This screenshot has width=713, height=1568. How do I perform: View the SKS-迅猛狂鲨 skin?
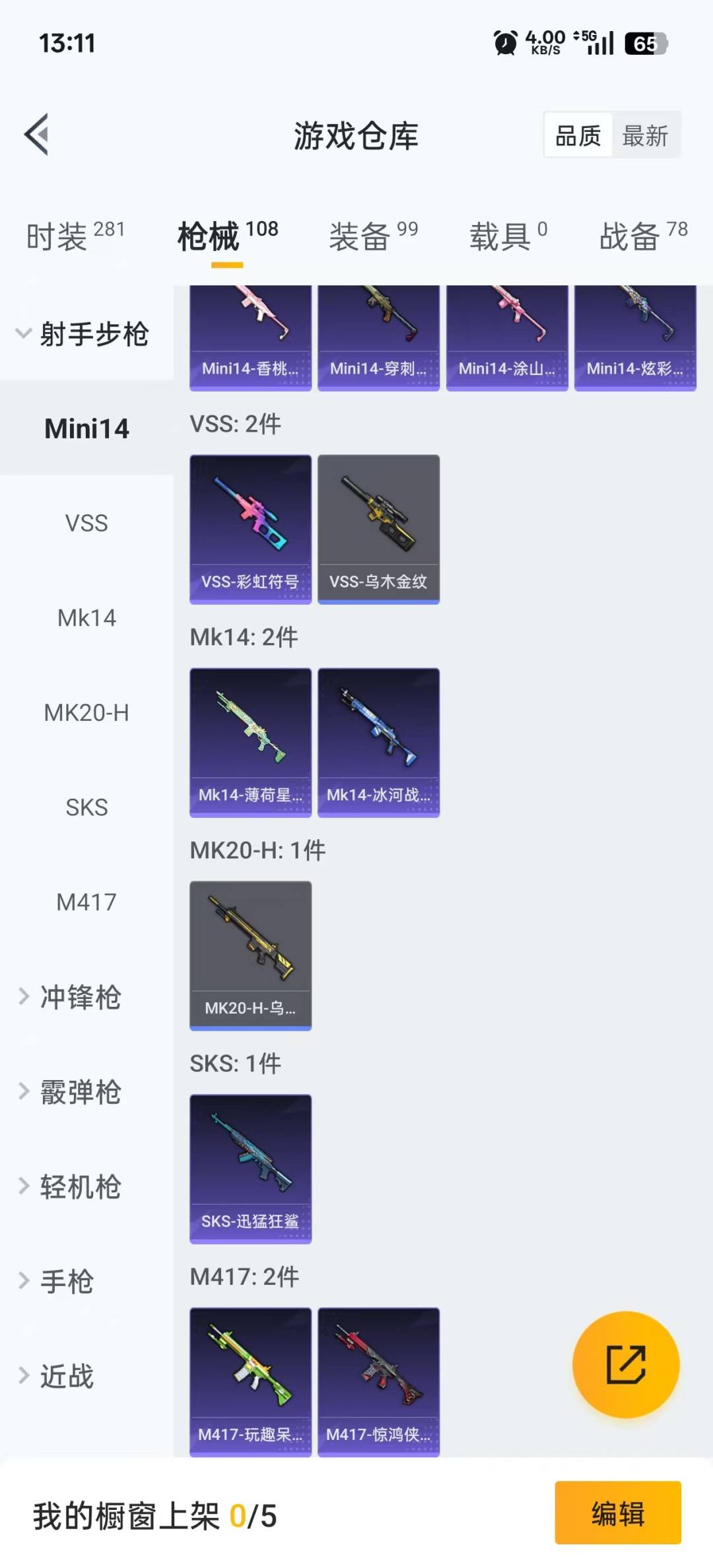click(250, 1169)
